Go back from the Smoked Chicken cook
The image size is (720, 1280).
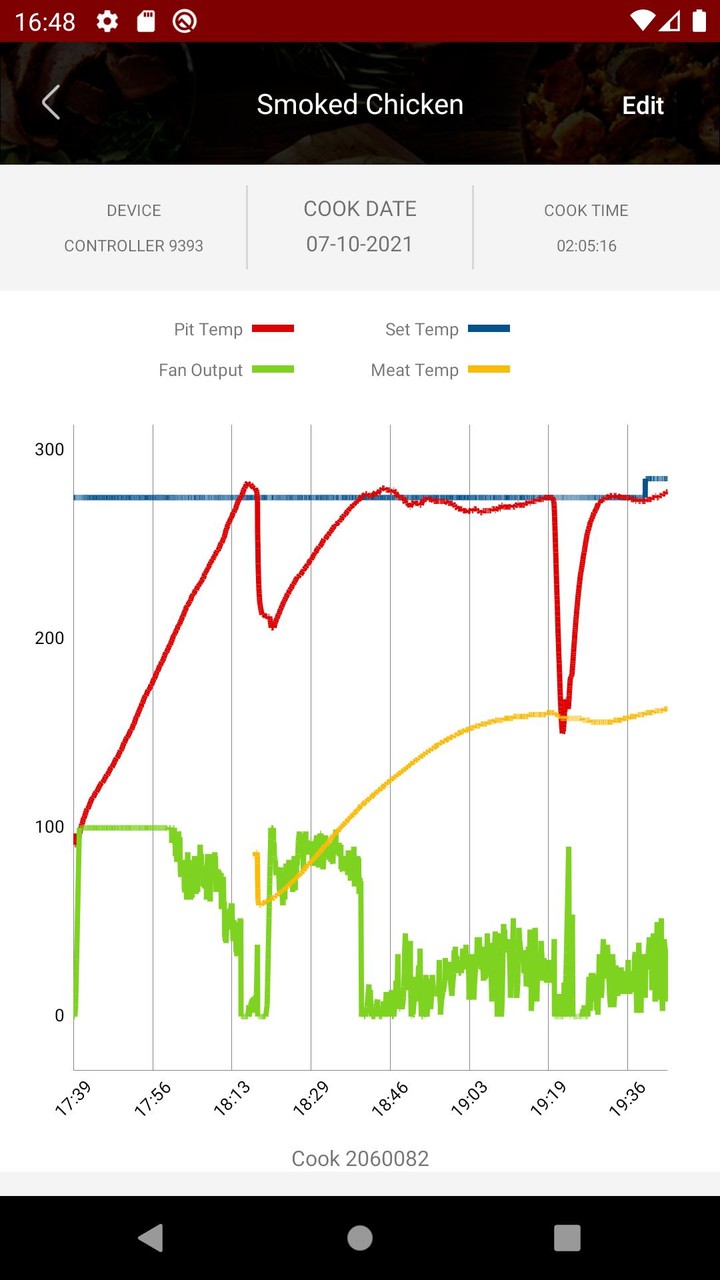(51, 103)
